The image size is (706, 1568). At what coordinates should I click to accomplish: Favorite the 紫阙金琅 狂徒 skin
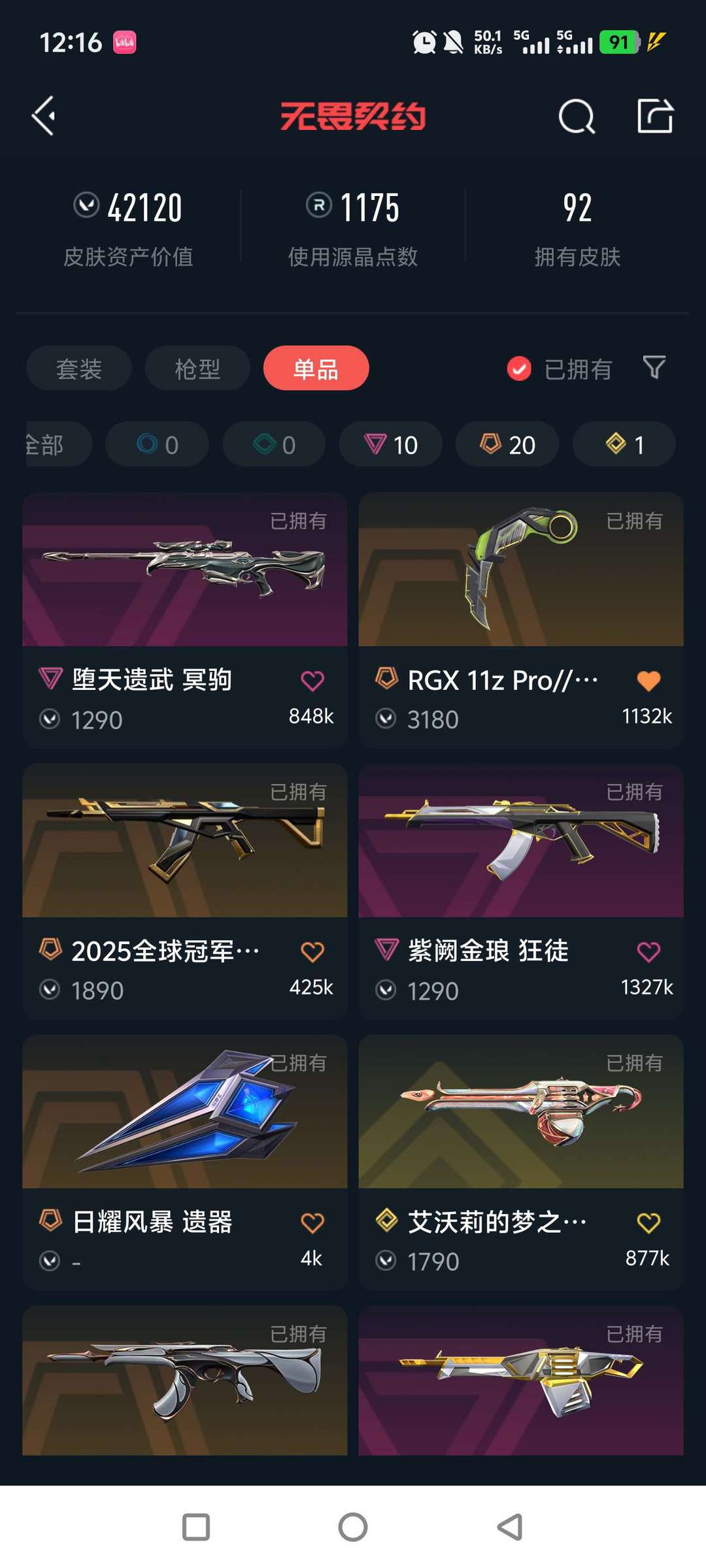point(648,952)
